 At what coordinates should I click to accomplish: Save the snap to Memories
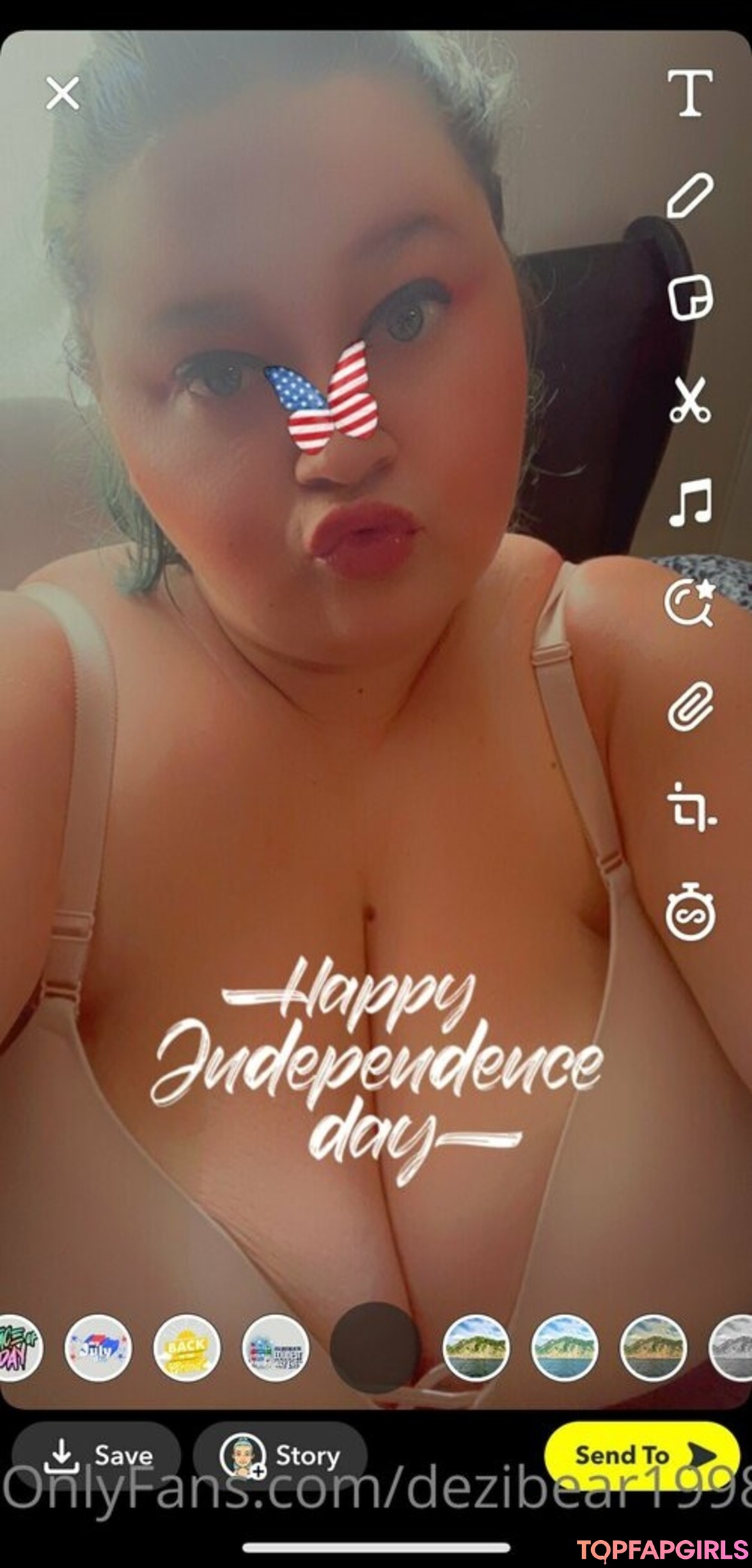pyautogui.click(x=97, y=1454)
